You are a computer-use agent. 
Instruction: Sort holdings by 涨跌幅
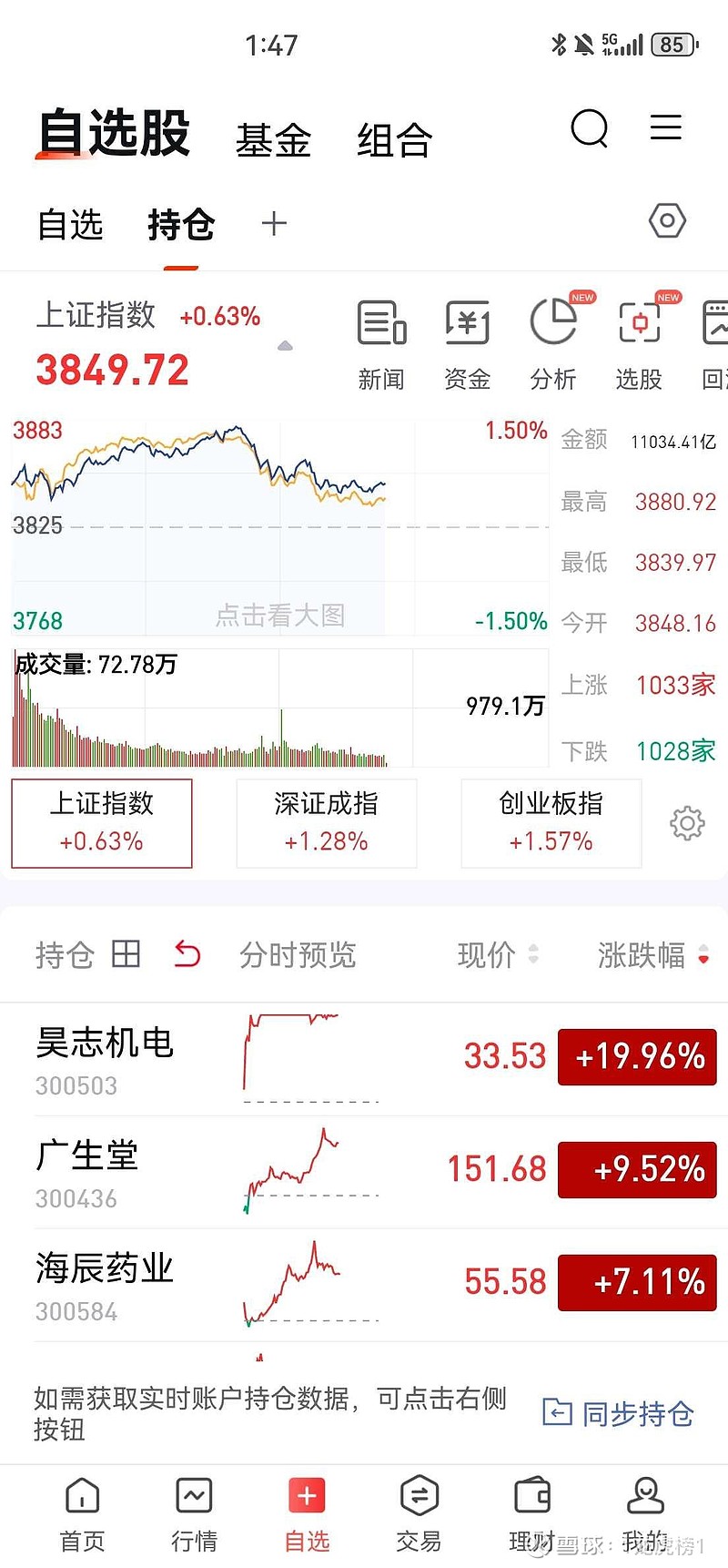tap(652, 955)
